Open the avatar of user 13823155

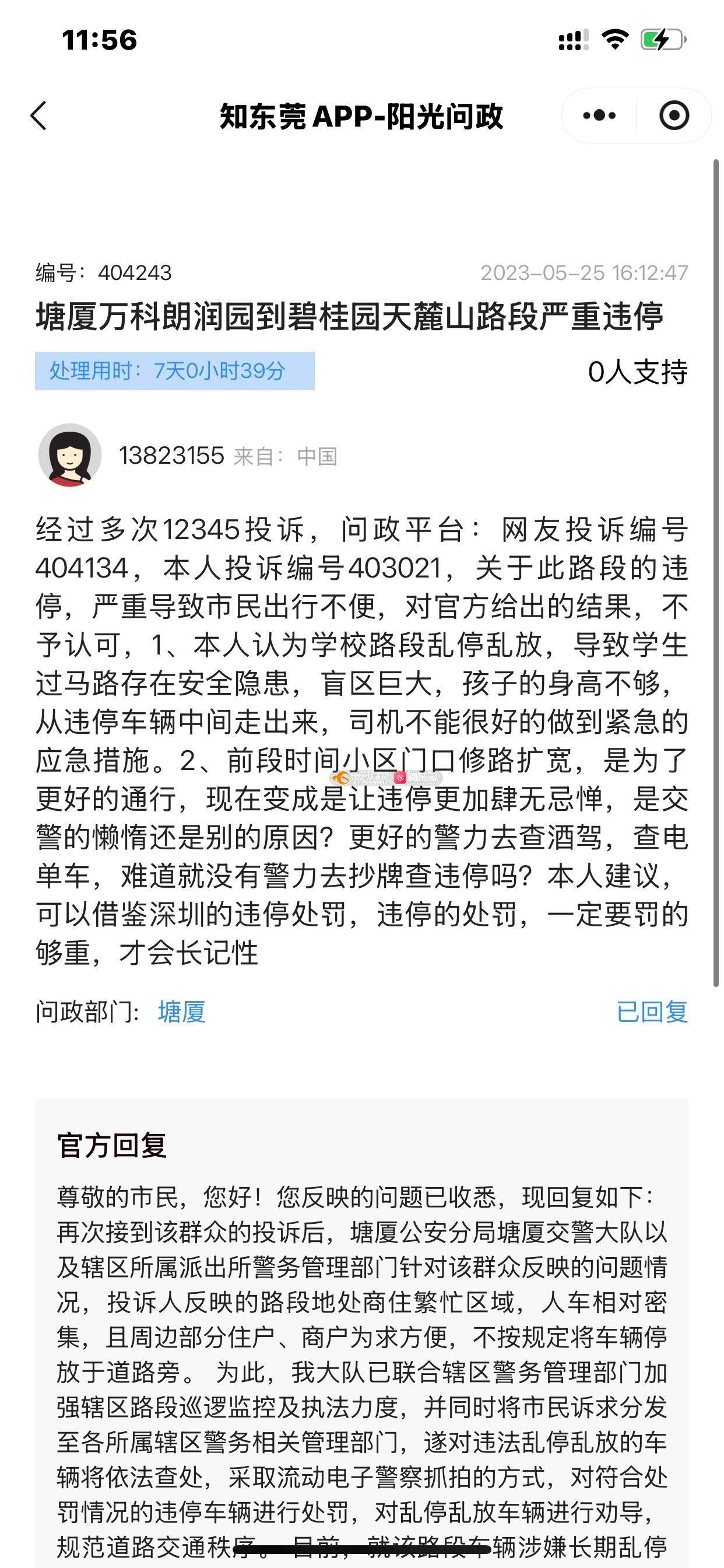69,456
